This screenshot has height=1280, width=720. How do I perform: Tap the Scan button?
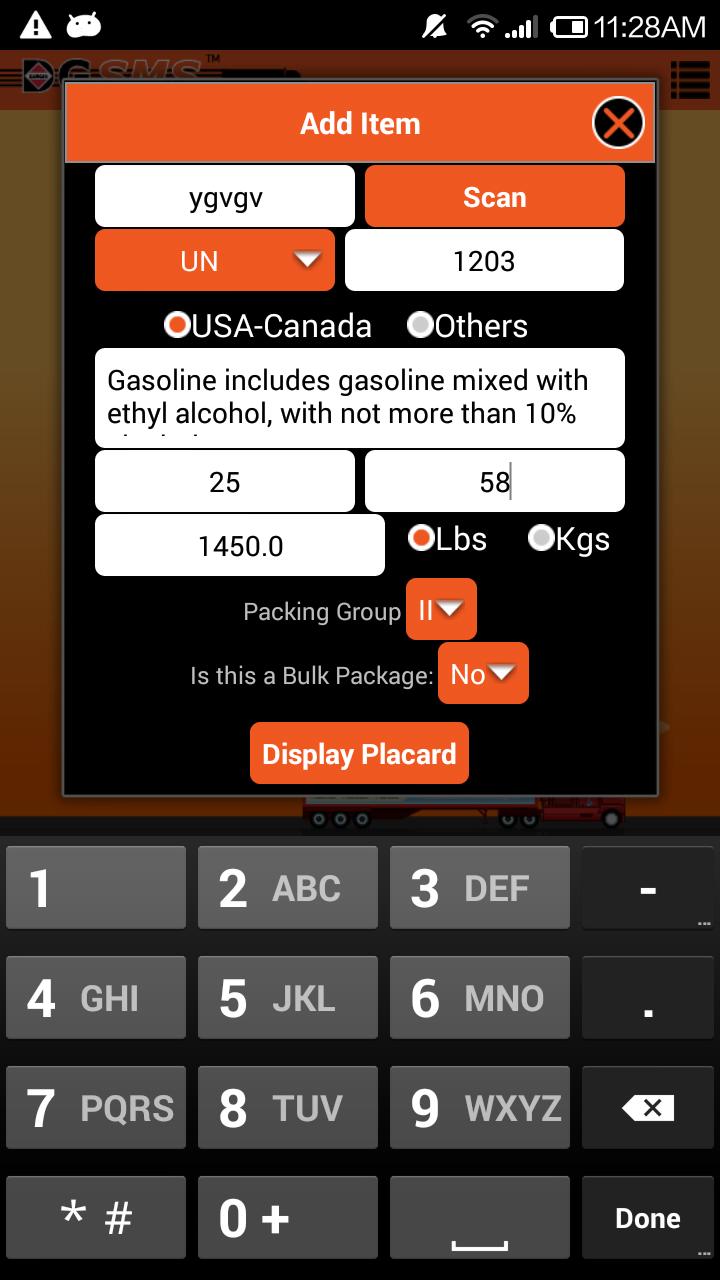pos(494,197)
